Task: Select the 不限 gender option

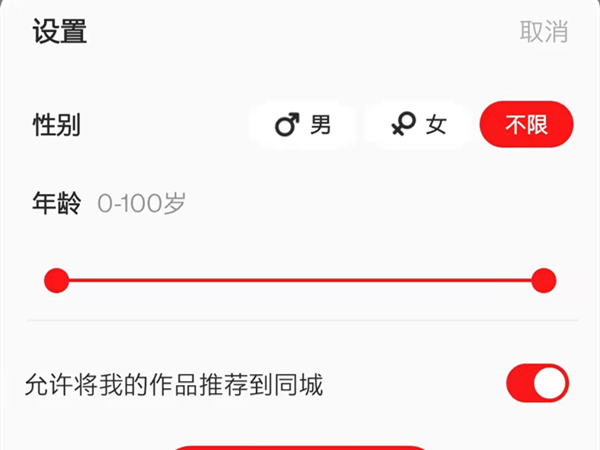Action: pyautogui.click(x=527, y=124)
